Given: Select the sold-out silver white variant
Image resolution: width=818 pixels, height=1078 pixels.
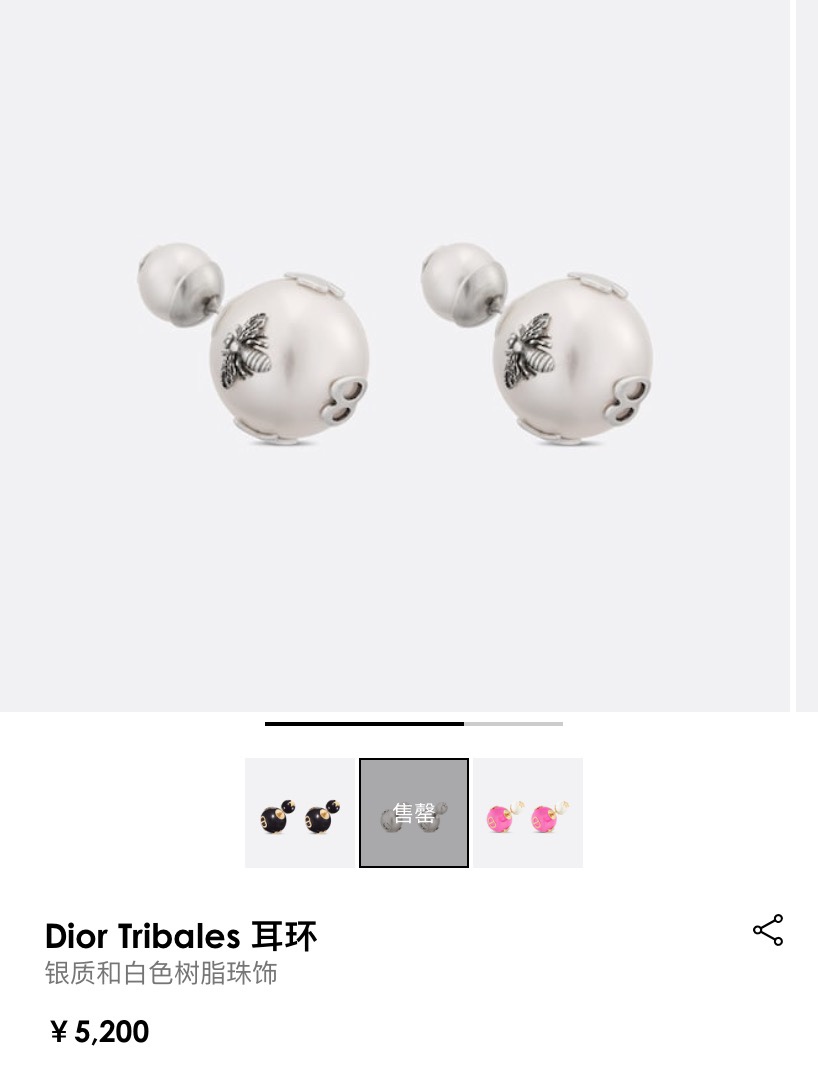Looking at the screenshot, I should (414, 813).
